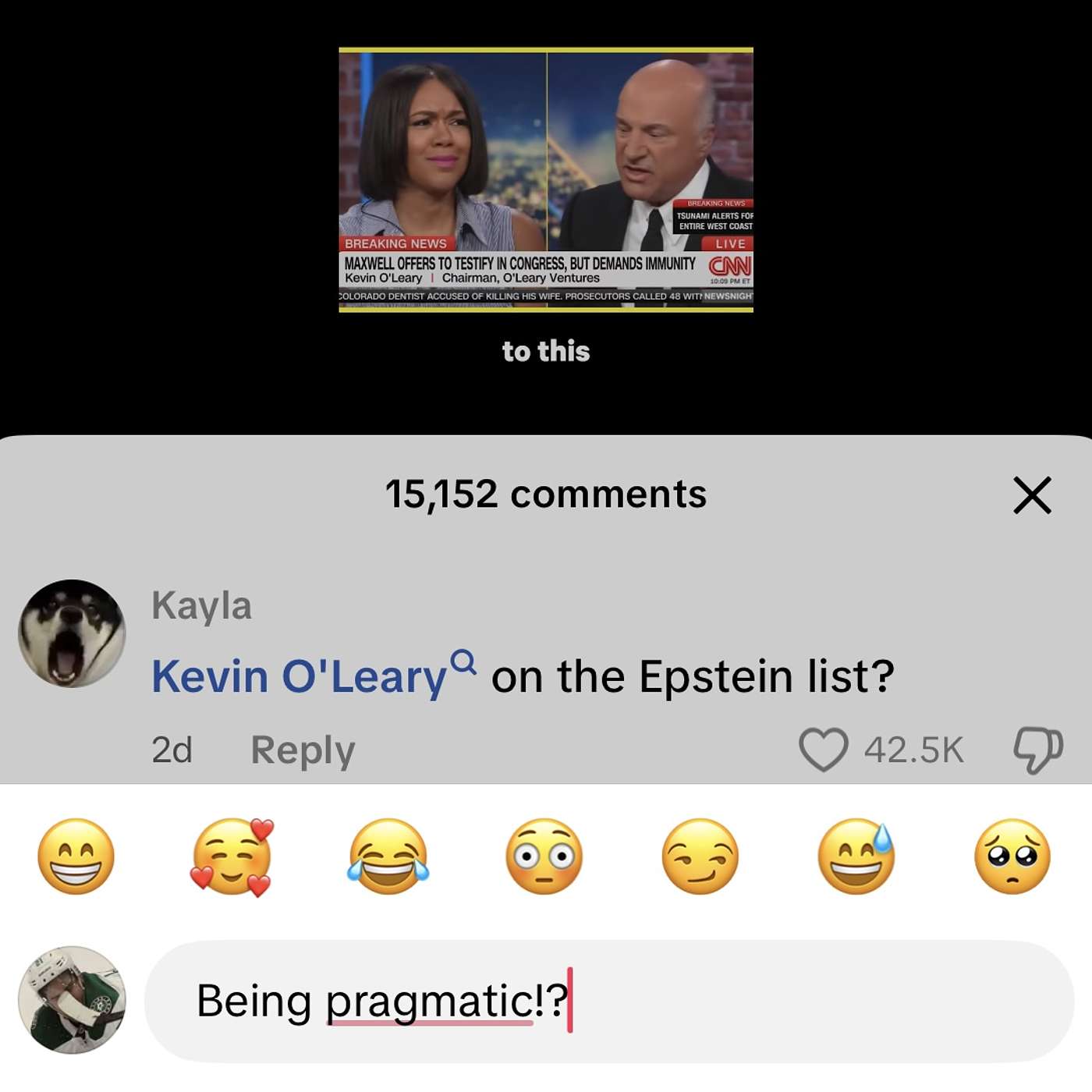Insert the pleading face emoji
This screenshot has height=1092, width=1092.
(x=1012, y=856)
